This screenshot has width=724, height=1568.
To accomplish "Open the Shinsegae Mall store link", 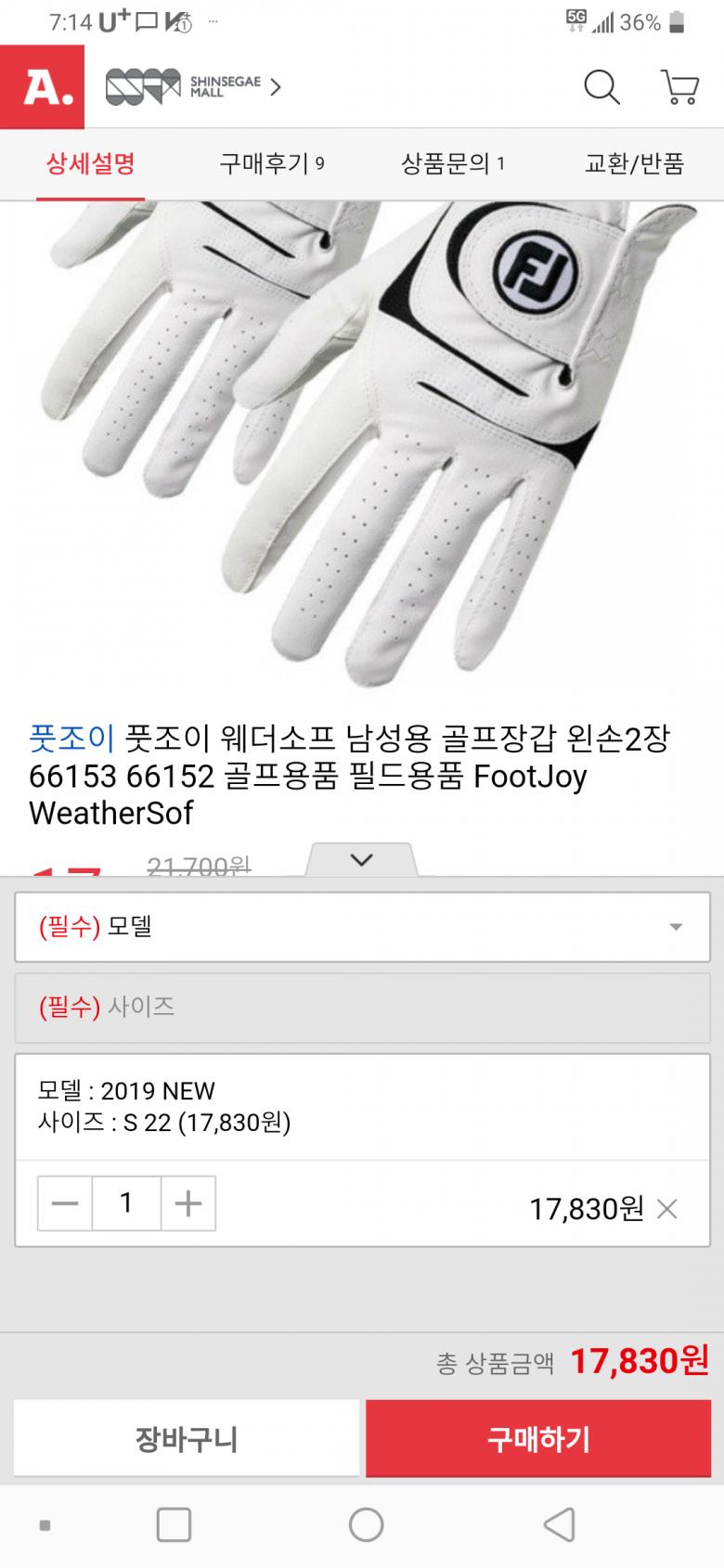I will [192, 87].
